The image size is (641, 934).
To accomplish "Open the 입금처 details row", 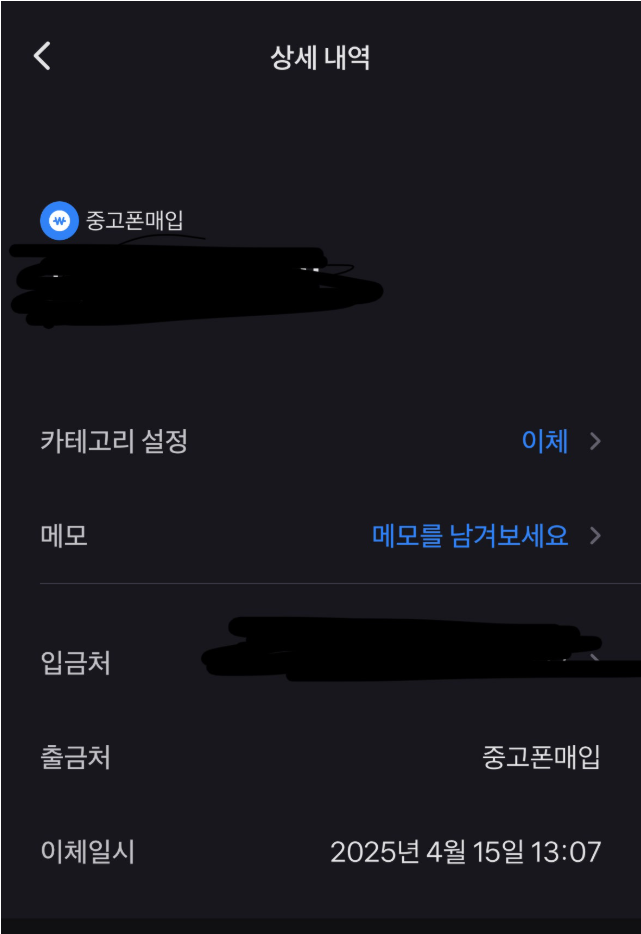I will point(320,661).
